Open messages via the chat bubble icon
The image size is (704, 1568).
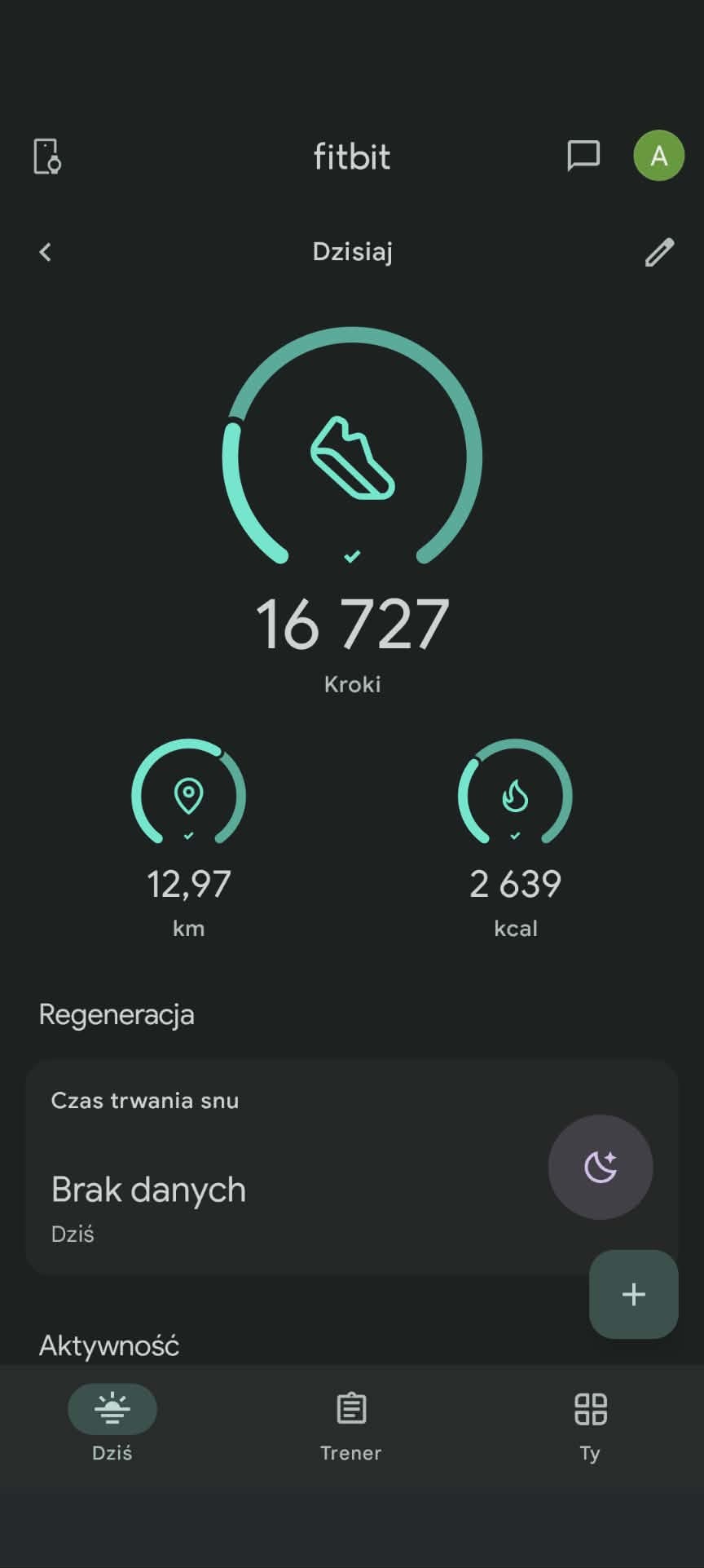point(583,156)
